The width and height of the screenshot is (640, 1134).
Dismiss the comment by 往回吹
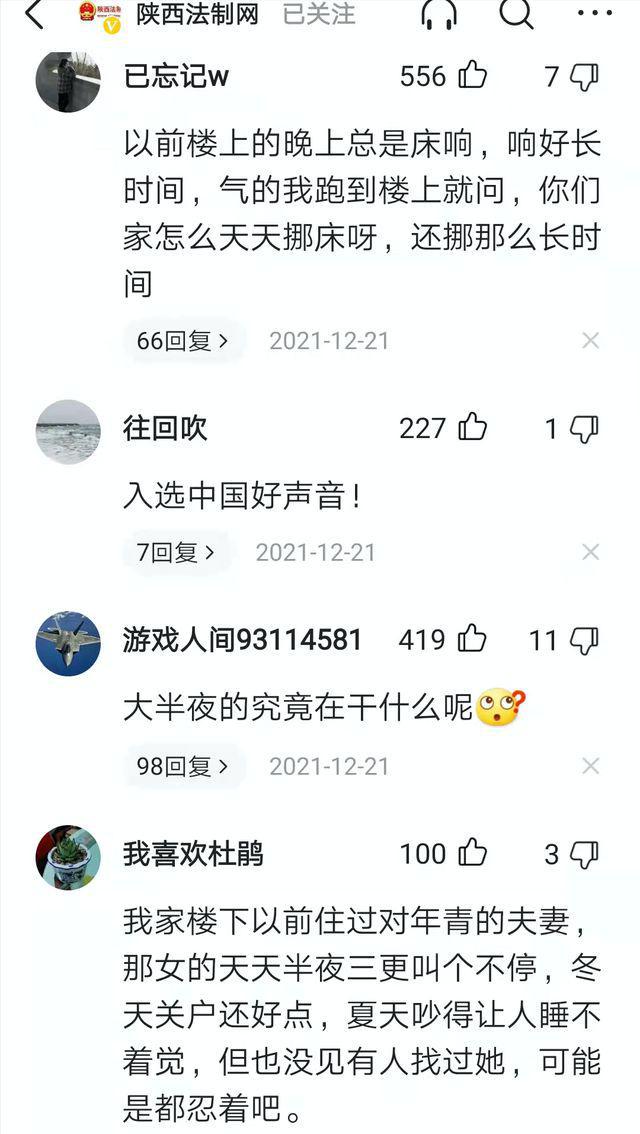[x=591, y=552]
